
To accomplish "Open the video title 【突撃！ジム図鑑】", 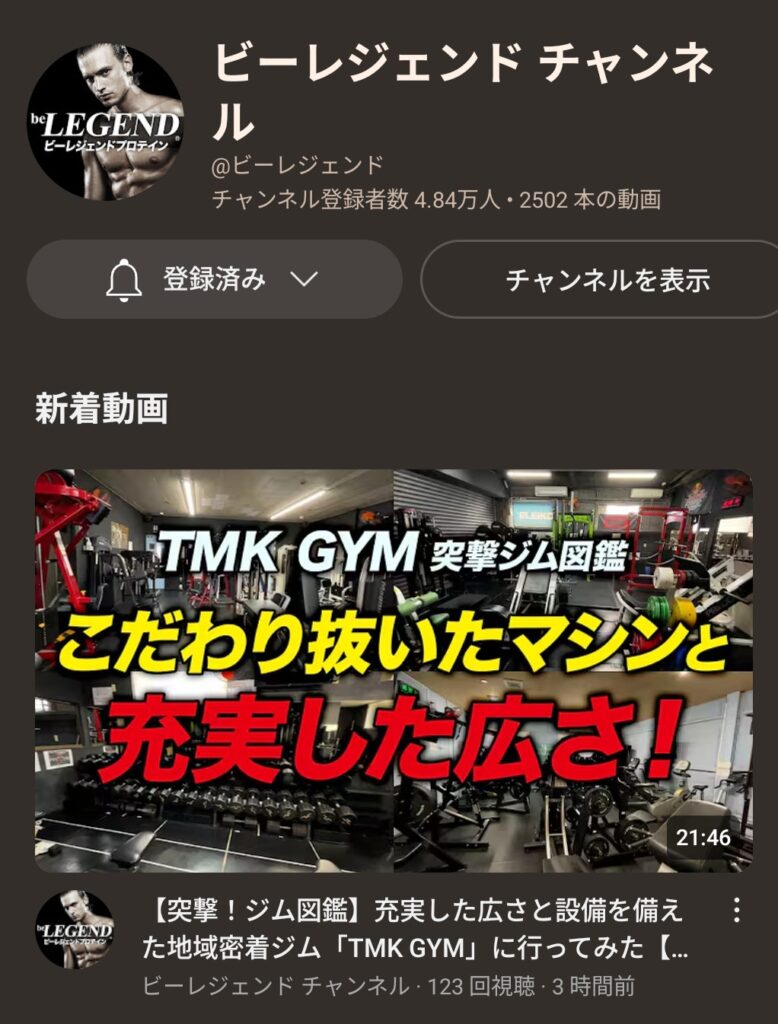I will click(x=415, y=927).
